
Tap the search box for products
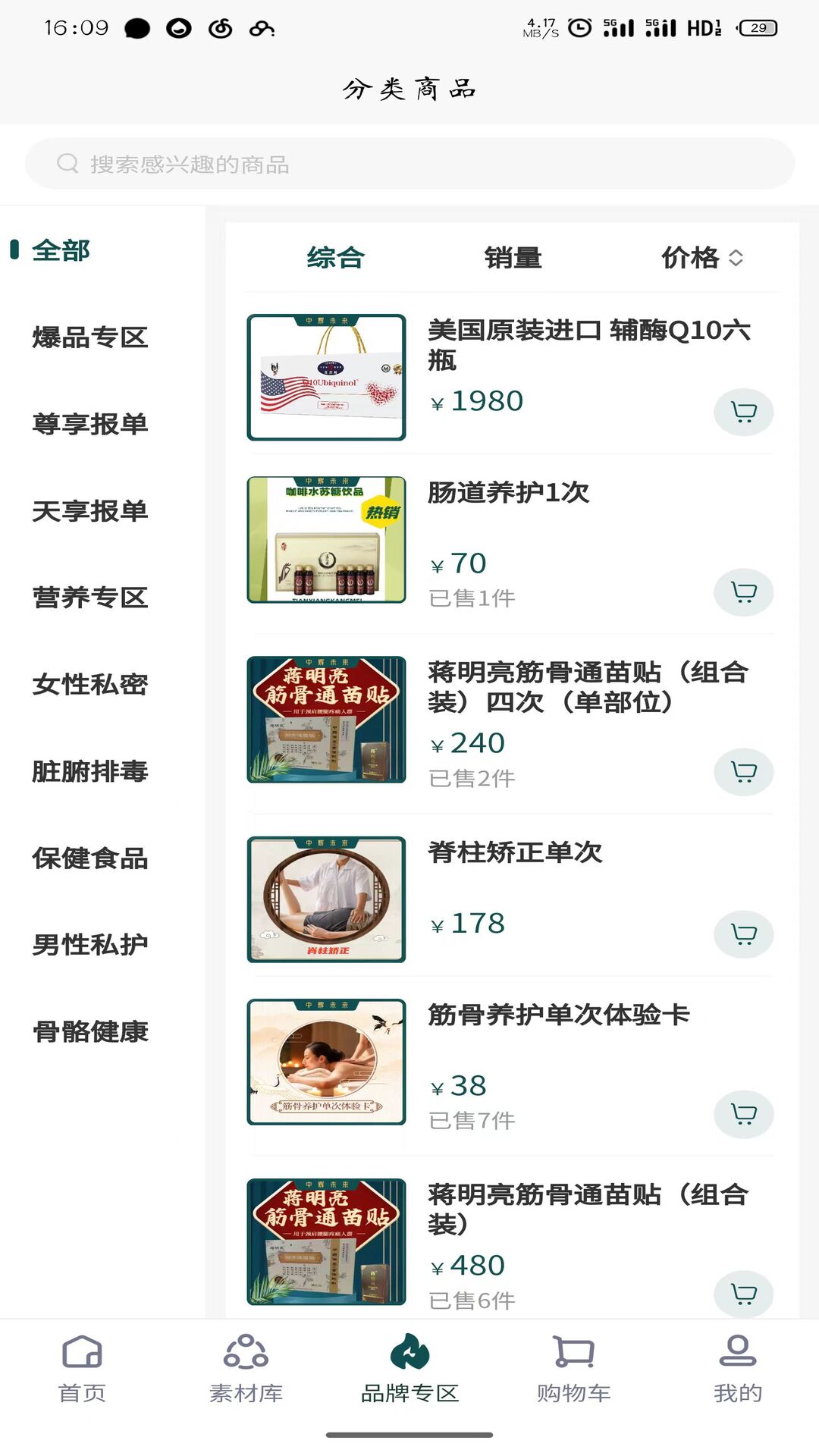click(x=409, y=164)
